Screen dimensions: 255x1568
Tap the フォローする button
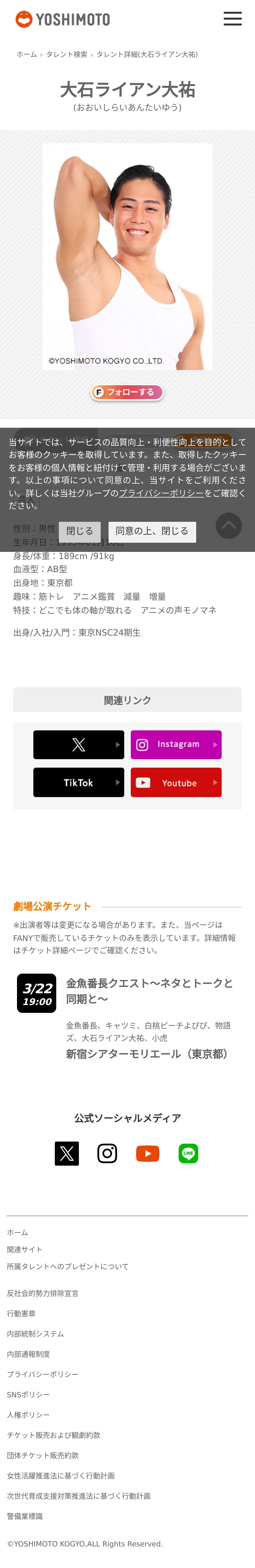pos(127,392)
